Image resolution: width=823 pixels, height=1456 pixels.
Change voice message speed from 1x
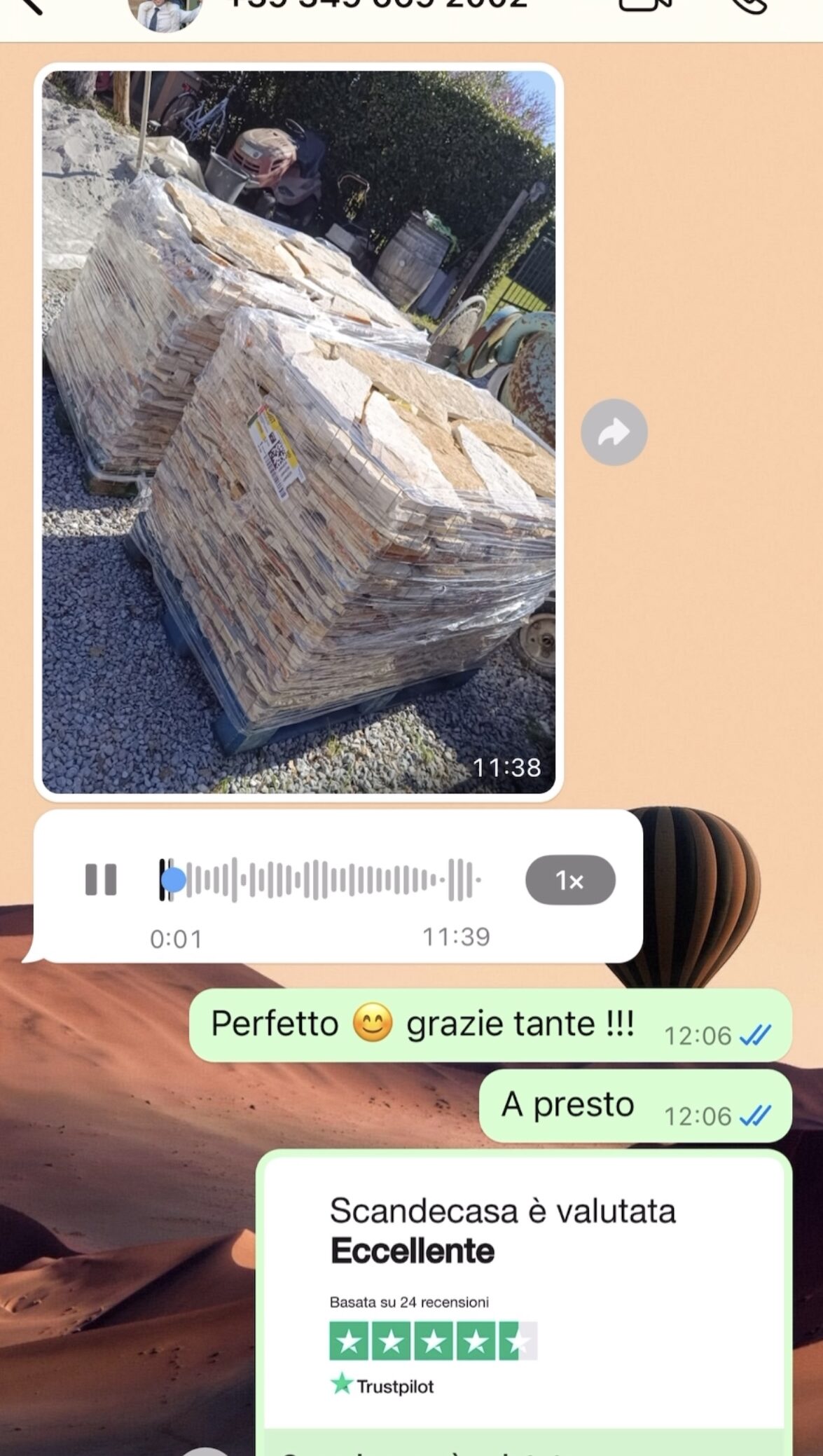(570, 880)
